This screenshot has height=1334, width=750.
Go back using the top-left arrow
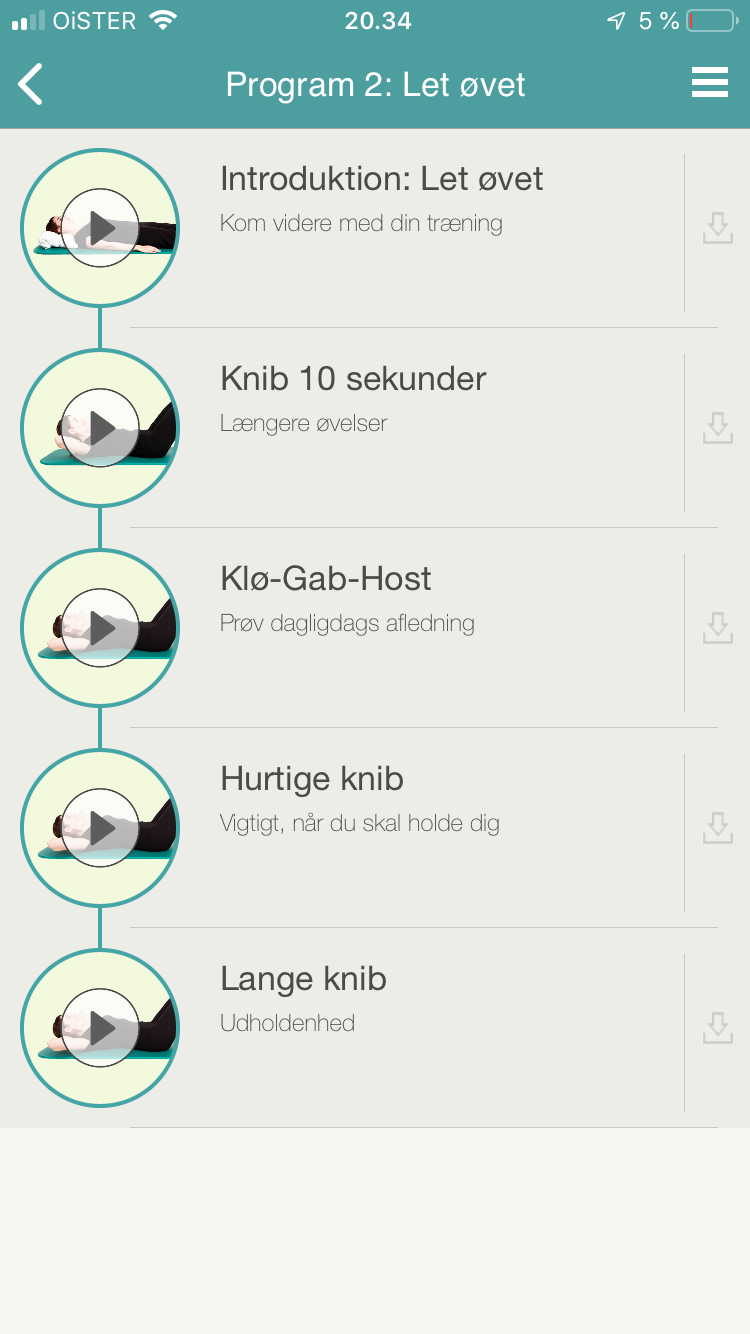tap(31, 84)
